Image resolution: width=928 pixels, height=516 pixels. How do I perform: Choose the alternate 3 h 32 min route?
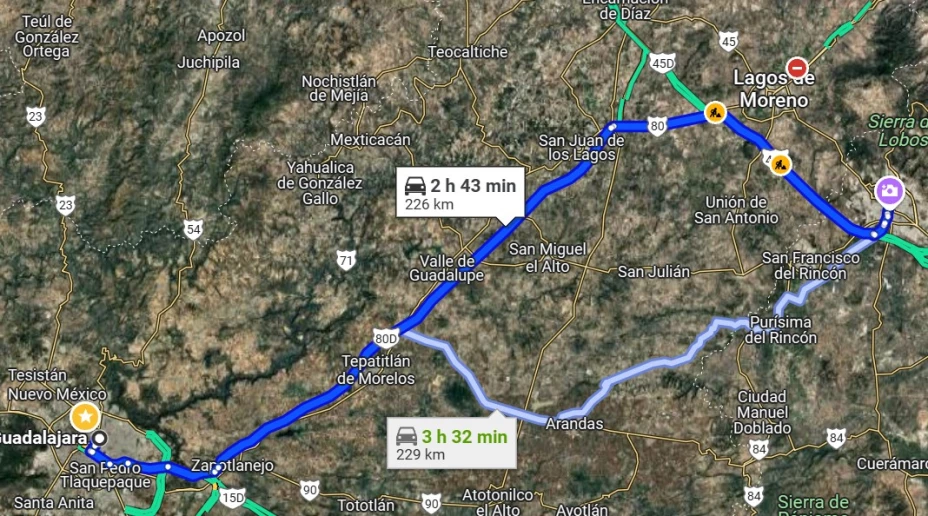pyautogui.click(x=452, y=444)
